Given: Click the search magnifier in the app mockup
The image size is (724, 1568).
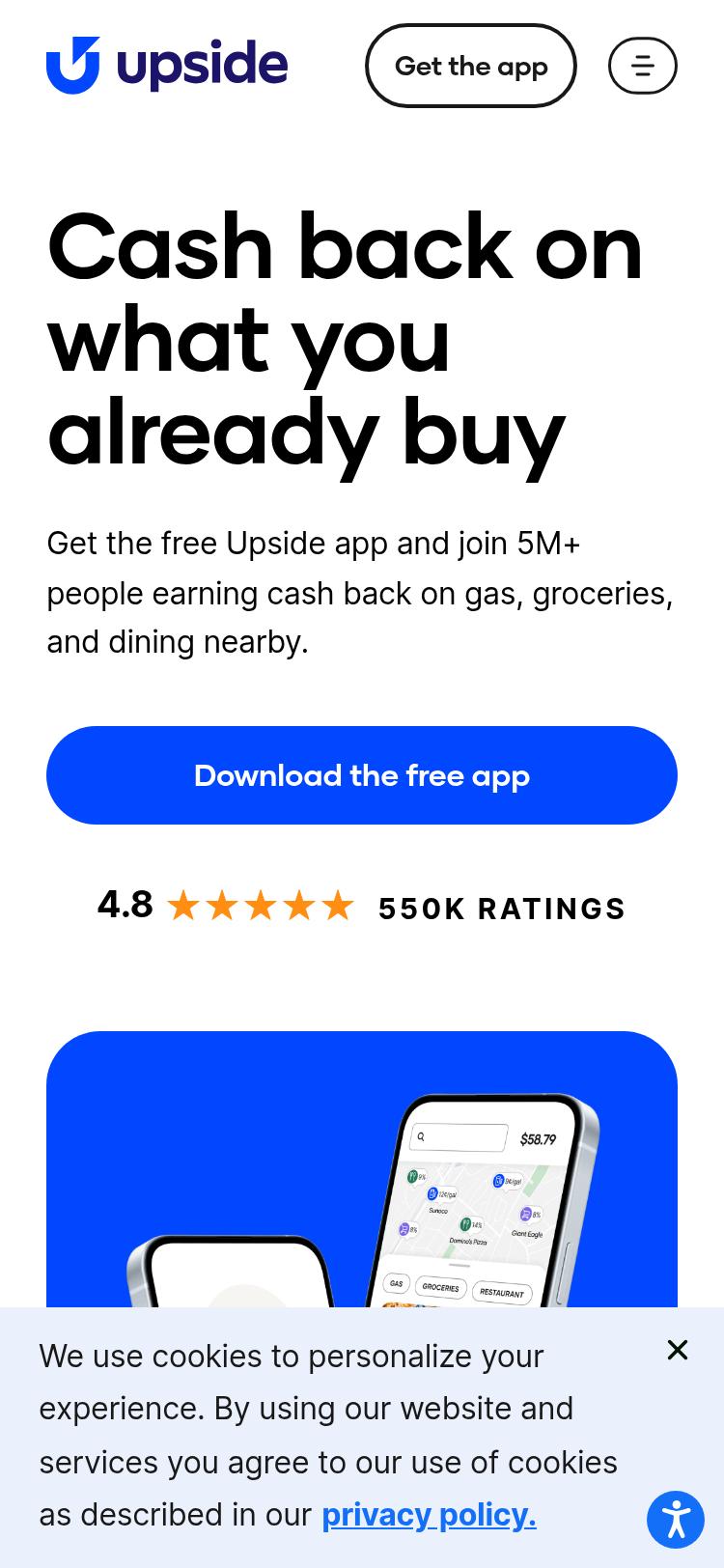Looking at the screenshot, I should pos(421,1136).
